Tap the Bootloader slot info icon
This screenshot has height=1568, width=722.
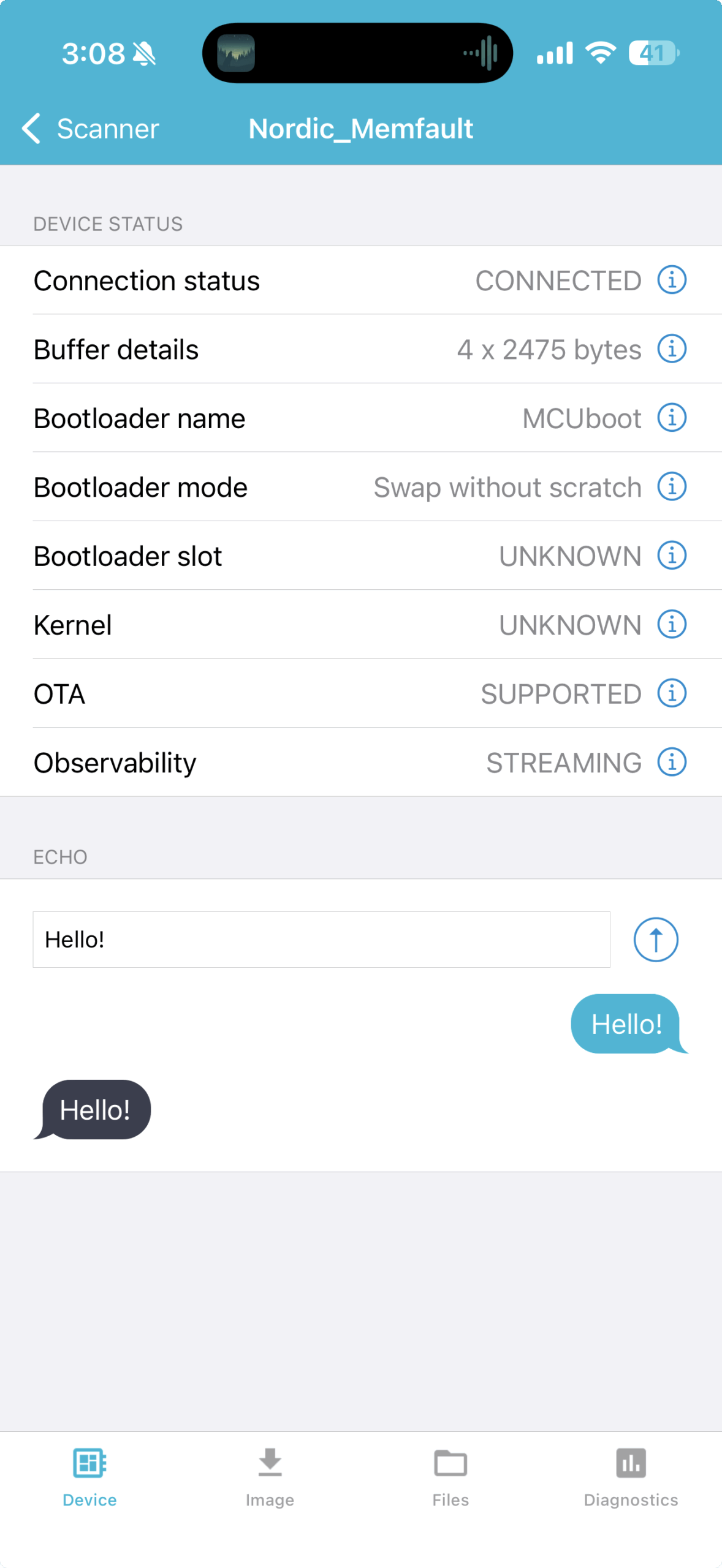click(672, 556)
